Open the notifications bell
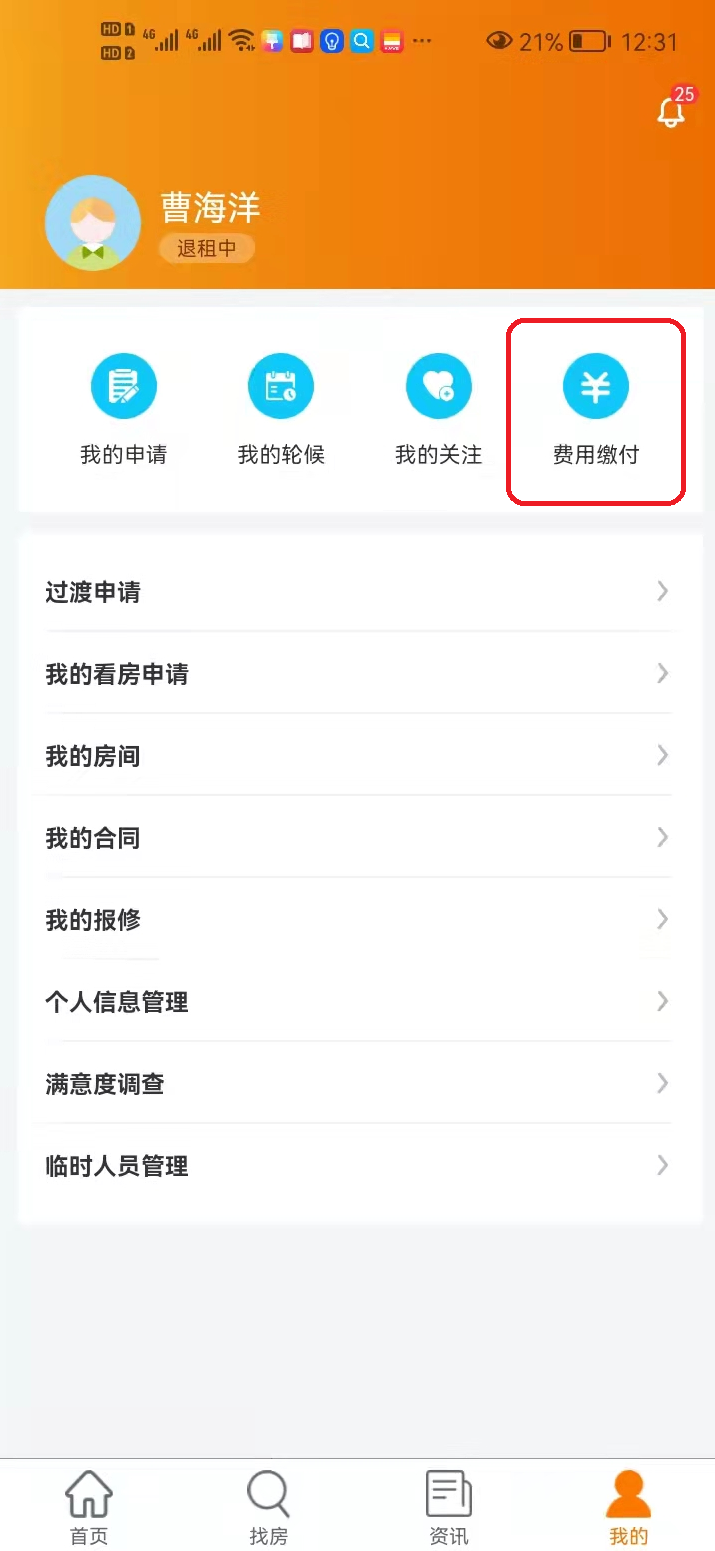715x1551 pixels. pyautogui.click(x=671, y=113)
